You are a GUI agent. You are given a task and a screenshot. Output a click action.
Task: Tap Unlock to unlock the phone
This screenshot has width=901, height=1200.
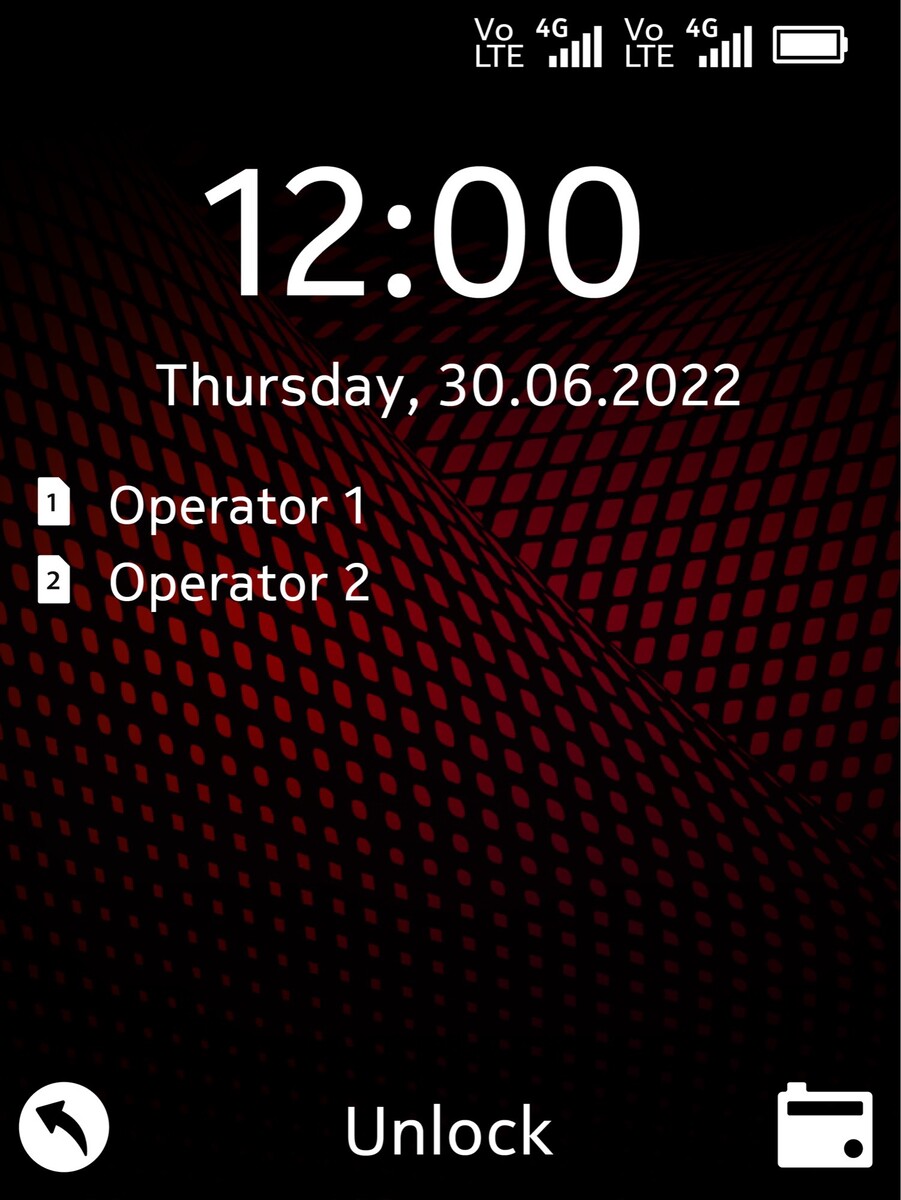click(448, 1131)
